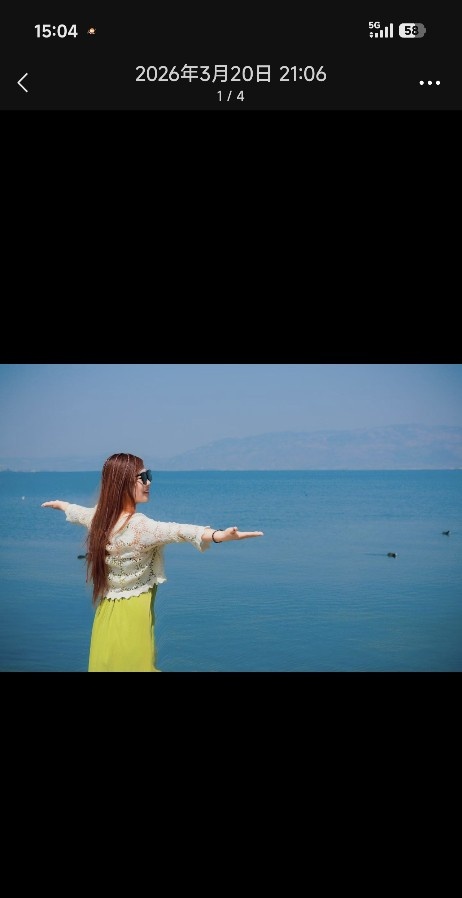This screenshot has width=462, height=898.
Task: Tap the displayed photo to toggle controls
Action: point(231,518)
